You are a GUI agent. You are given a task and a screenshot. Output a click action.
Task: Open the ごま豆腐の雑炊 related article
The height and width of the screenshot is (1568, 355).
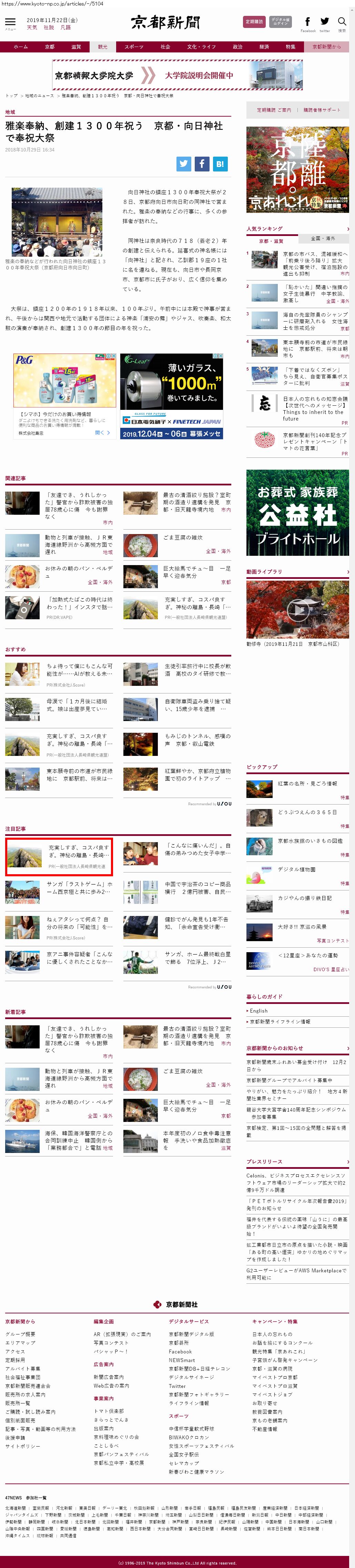point(182,538)
